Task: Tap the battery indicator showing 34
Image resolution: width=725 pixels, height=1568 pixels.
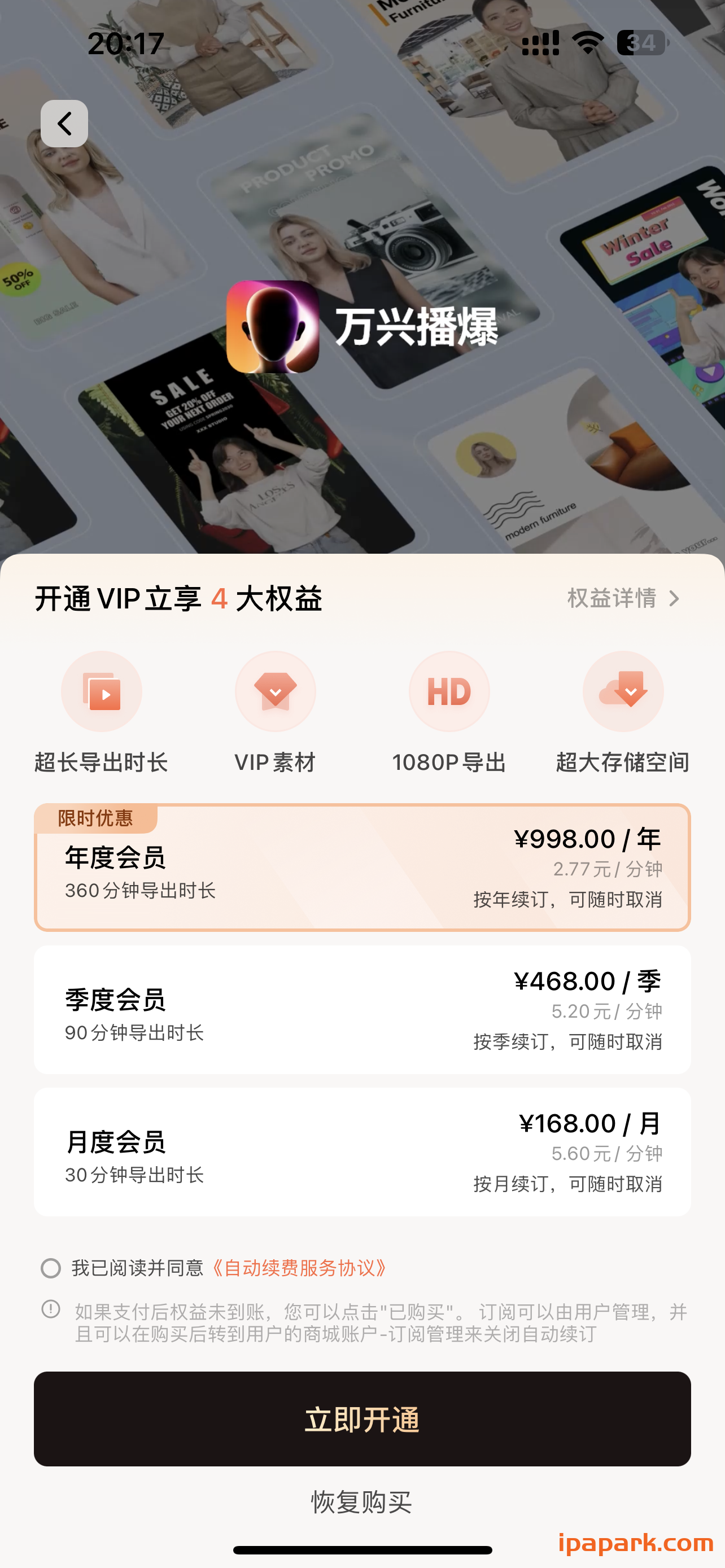Action: pos(640,42)
